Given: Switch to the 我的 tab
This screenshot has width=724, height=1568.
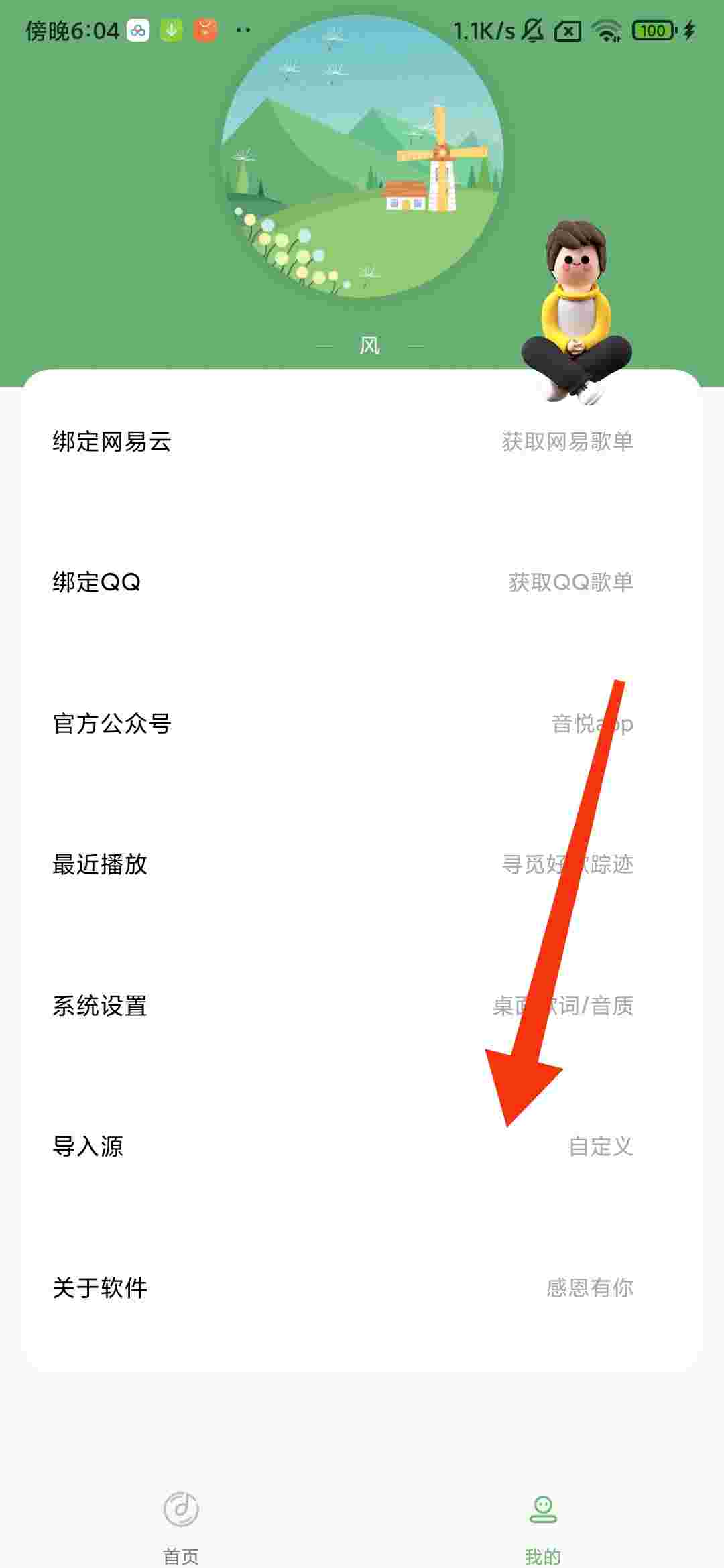Looking at the screenshot, I should [x=543, y=1524].
